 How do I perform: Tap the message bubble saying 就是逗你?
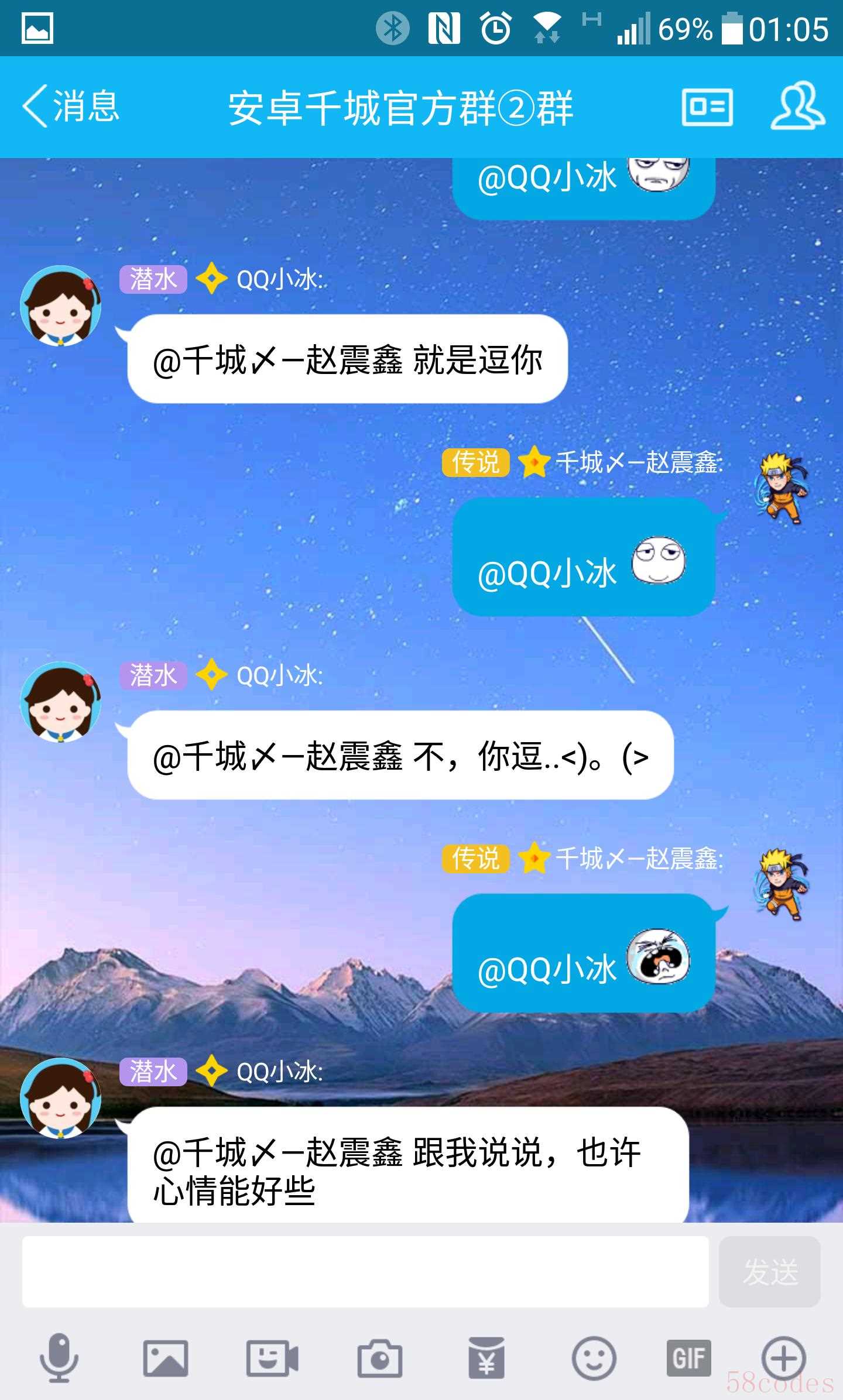(348, 359)
